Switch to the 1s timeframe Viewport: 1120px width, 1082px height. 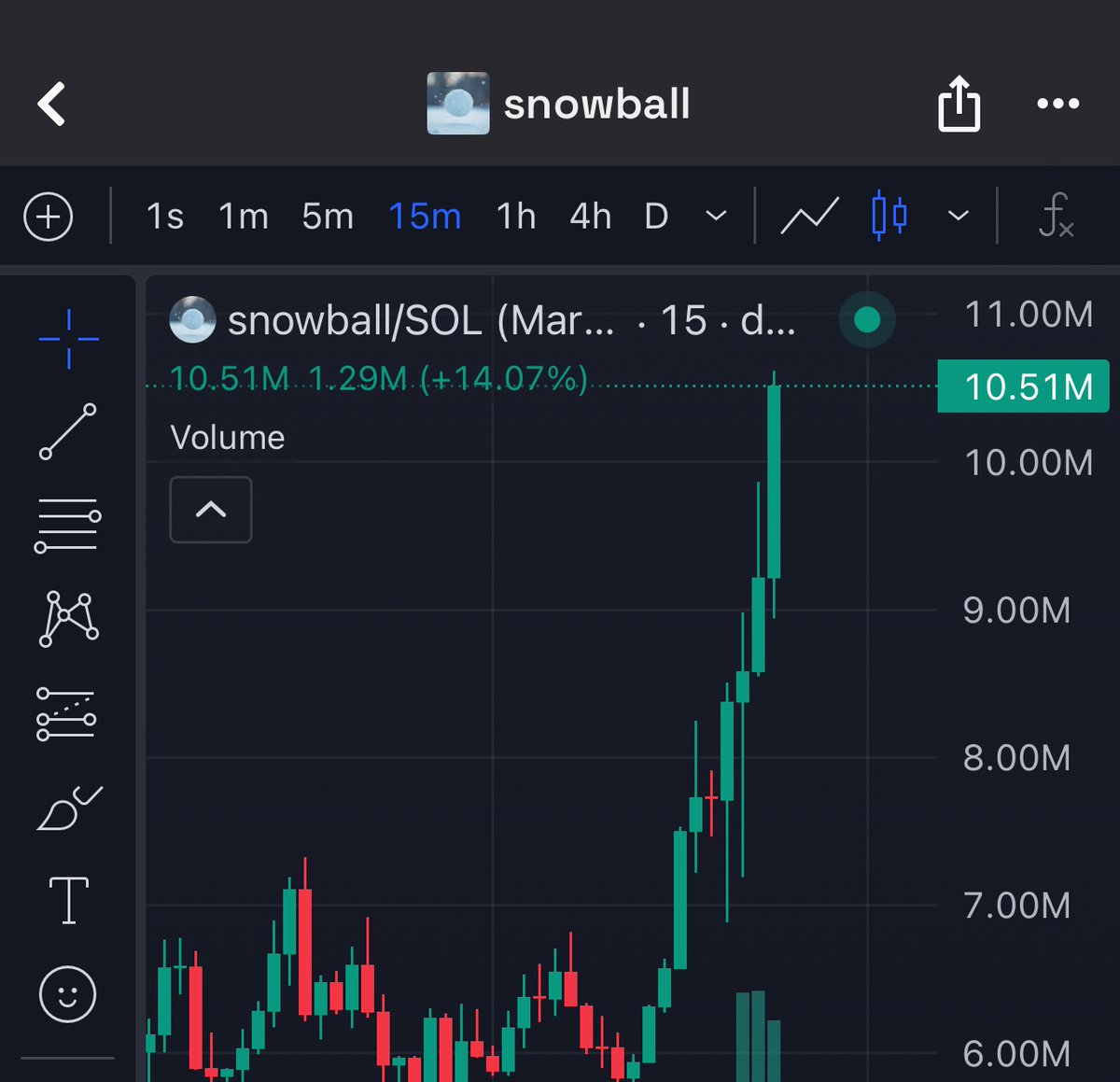click(x=165, y=217)
